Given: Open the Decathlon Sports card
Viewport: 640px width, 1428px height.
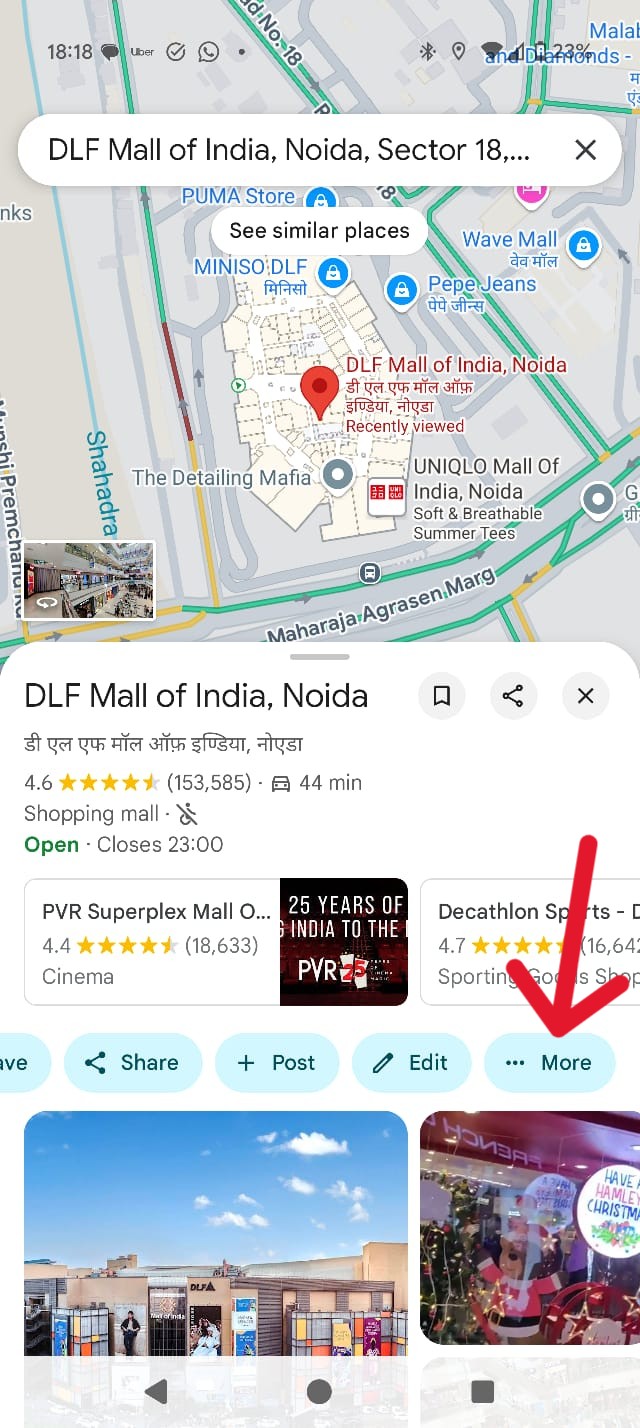Looking at the screenshot, I should tap(530, 942).
